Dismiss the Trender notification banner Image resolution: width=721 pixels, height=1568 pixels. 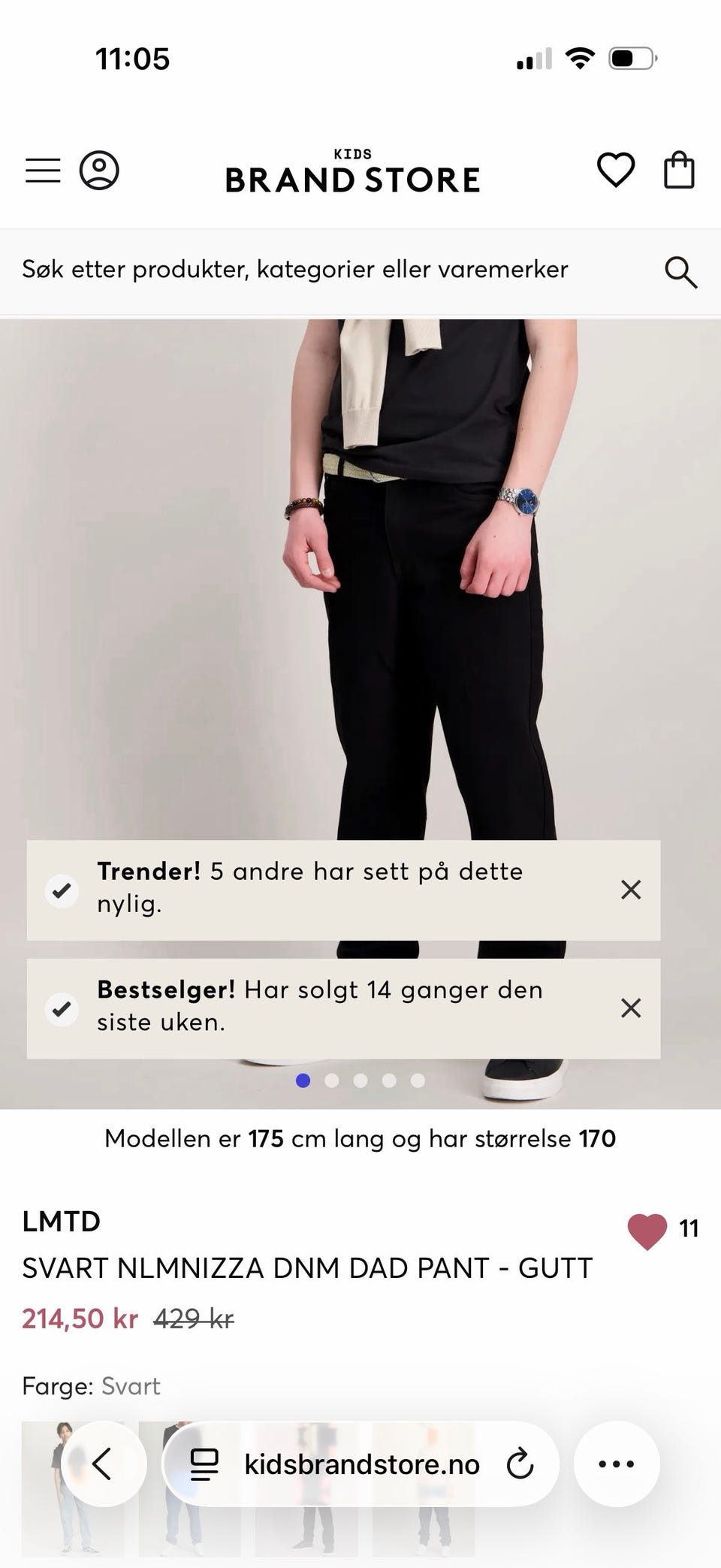630,890
